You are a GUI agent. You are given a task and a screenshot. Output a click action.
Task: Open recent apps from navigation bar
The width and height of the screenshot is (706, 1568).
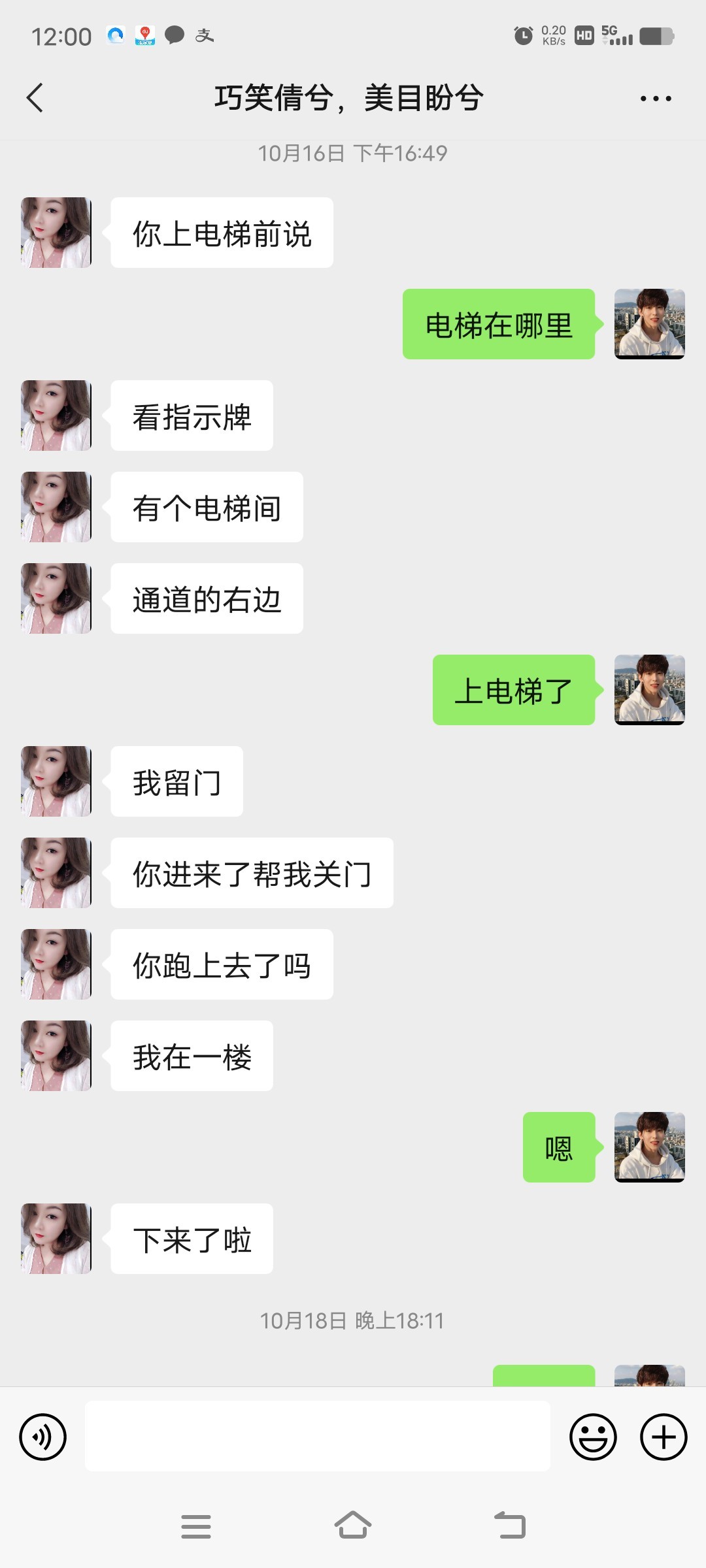(196, 1526)
